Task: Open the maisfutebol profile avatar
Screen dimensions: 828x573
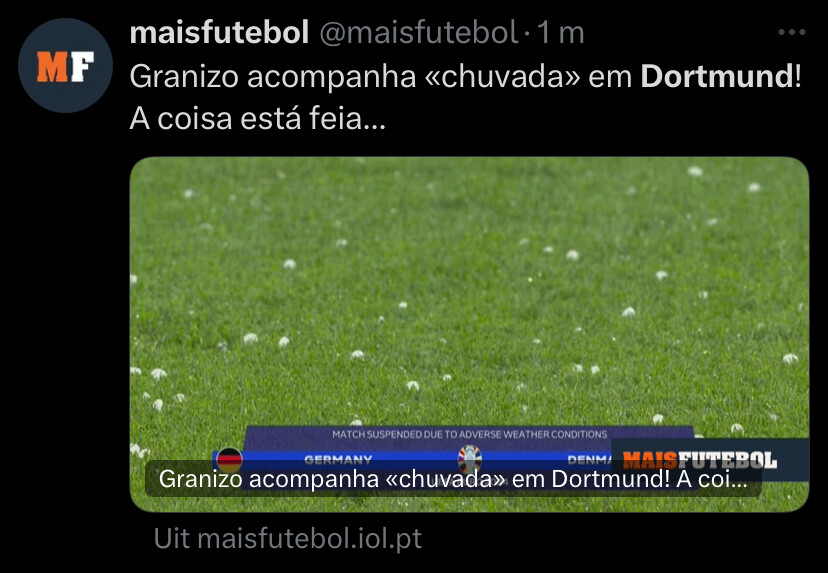Action: point(65,65)
